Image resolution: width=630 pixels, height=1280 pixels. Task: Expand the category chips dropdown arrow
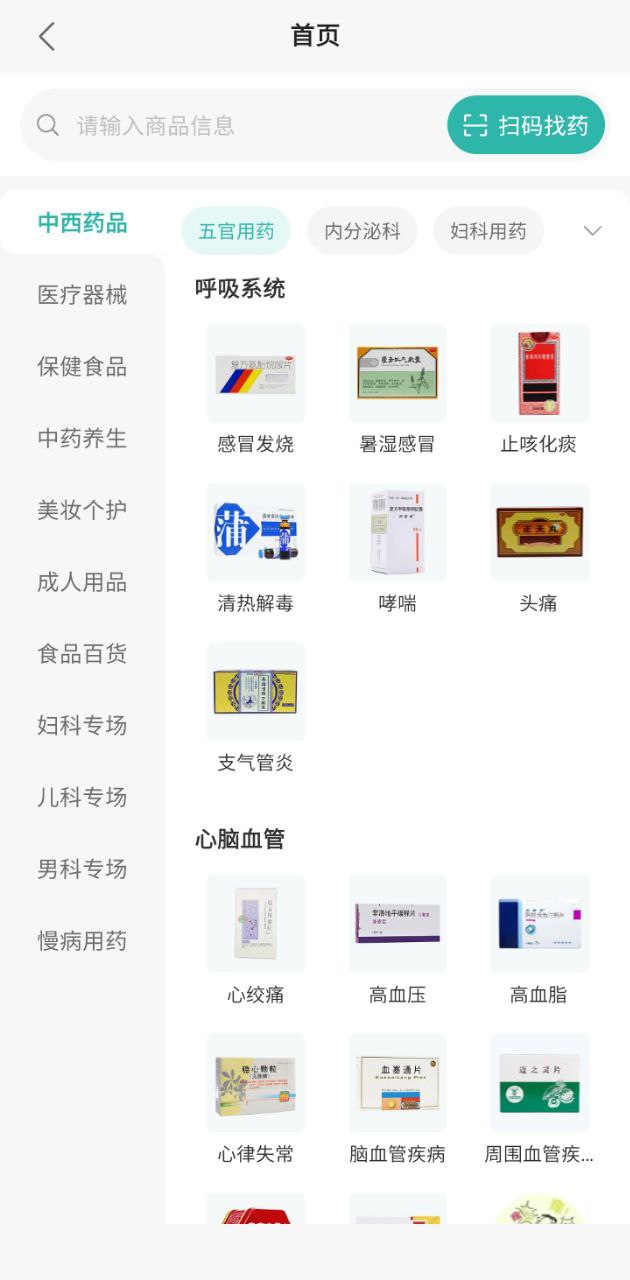pos(592,231)
